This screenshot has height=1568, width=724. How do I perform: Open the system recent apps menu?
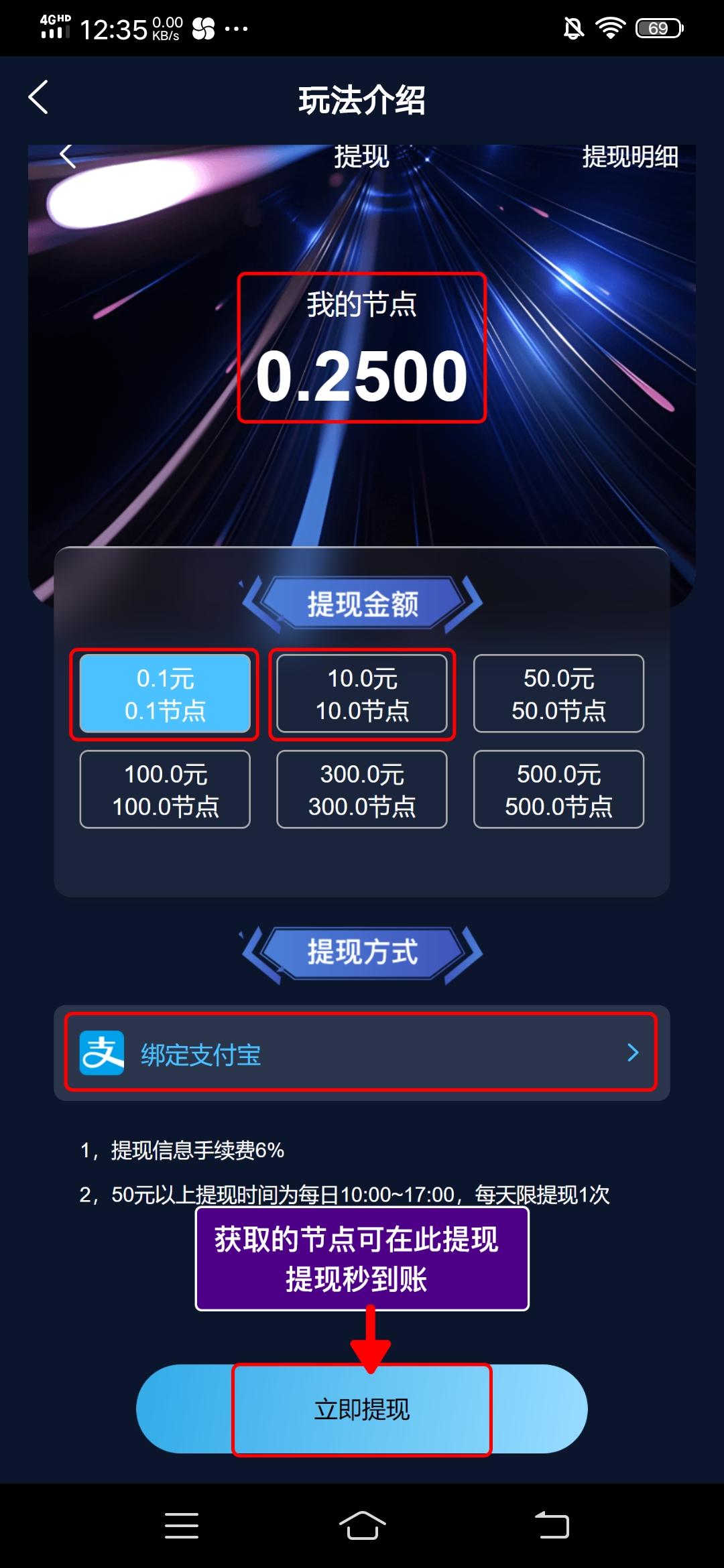pos(182,1526)
